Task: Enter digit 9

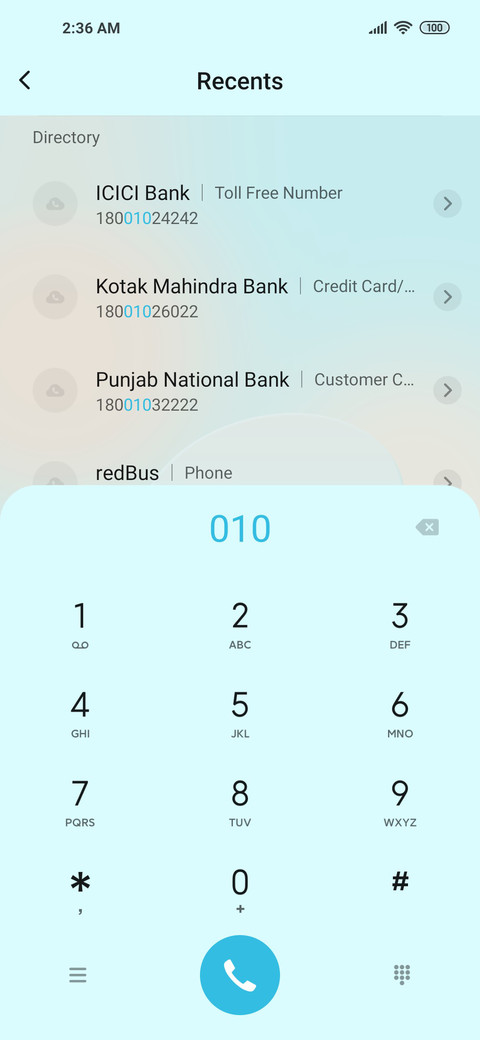Action: [x=400, y=803]
